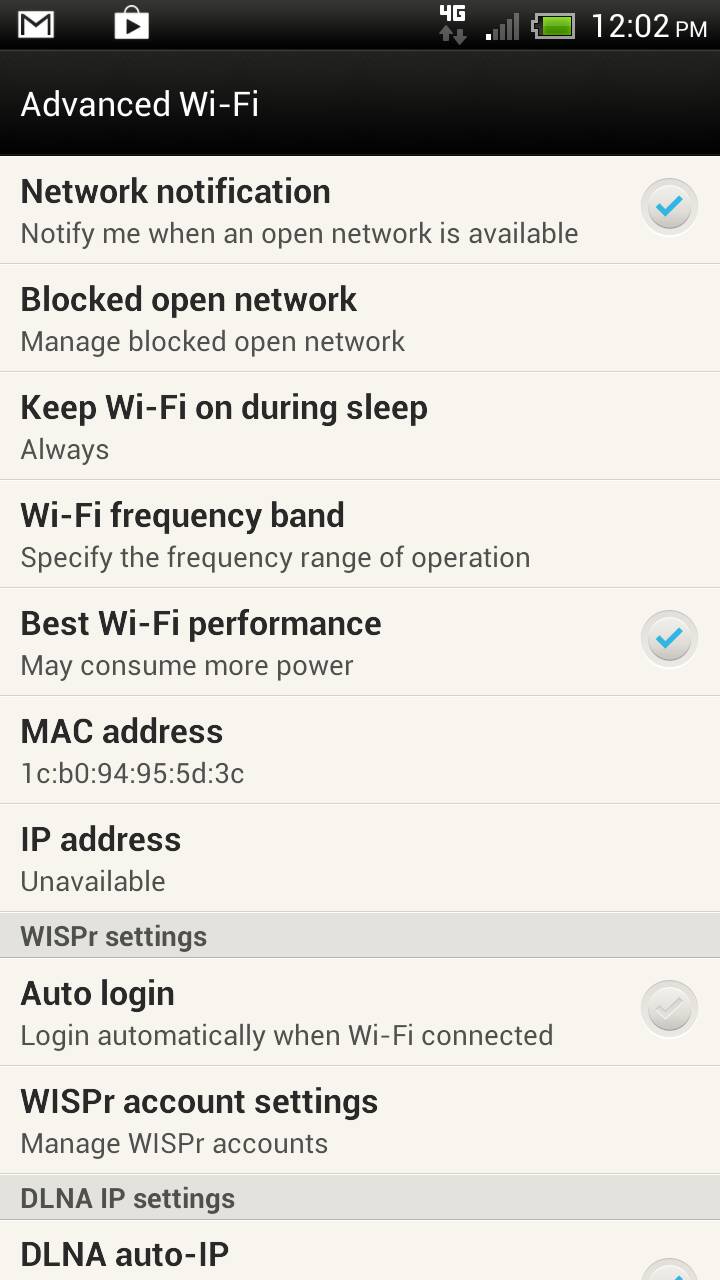Select the DLNA auto-IP row
Screen dimensions: 720x1280
pos(360,1250)
